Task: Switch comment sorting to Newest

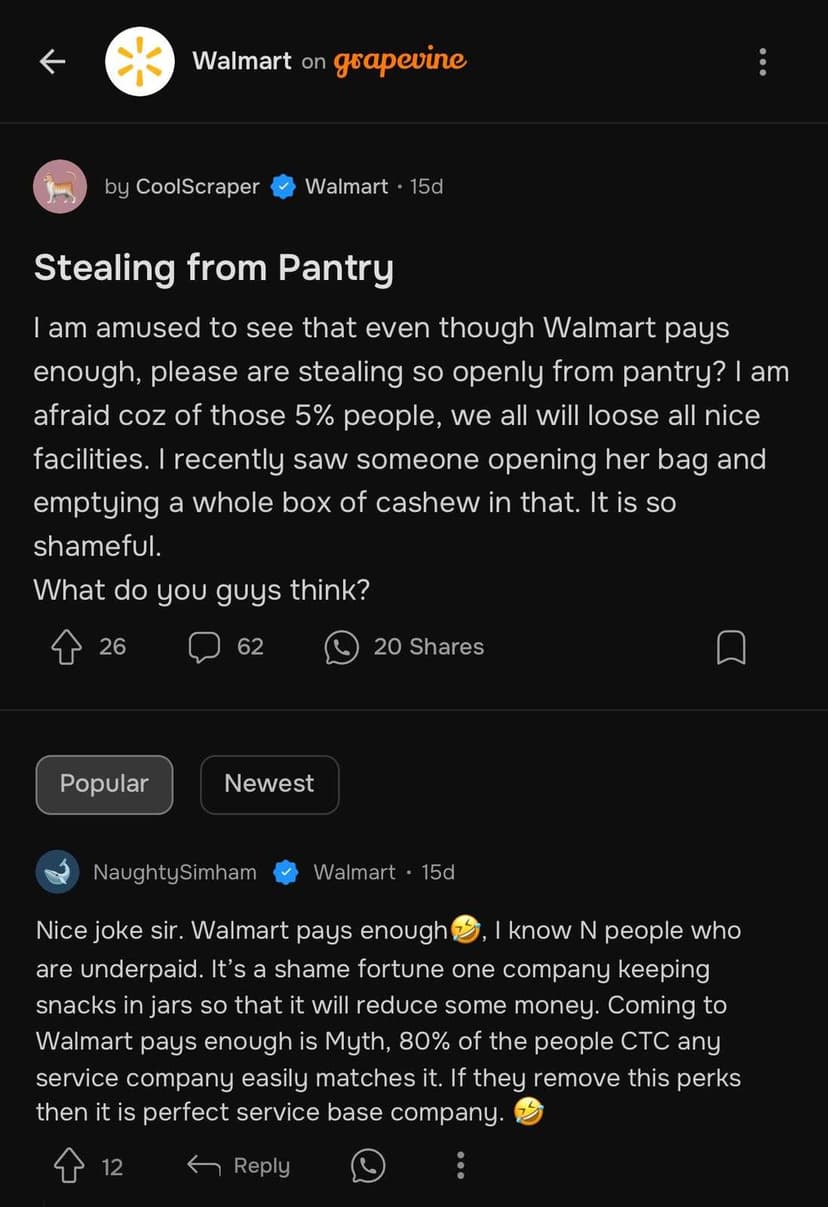Action: (269, 784)
